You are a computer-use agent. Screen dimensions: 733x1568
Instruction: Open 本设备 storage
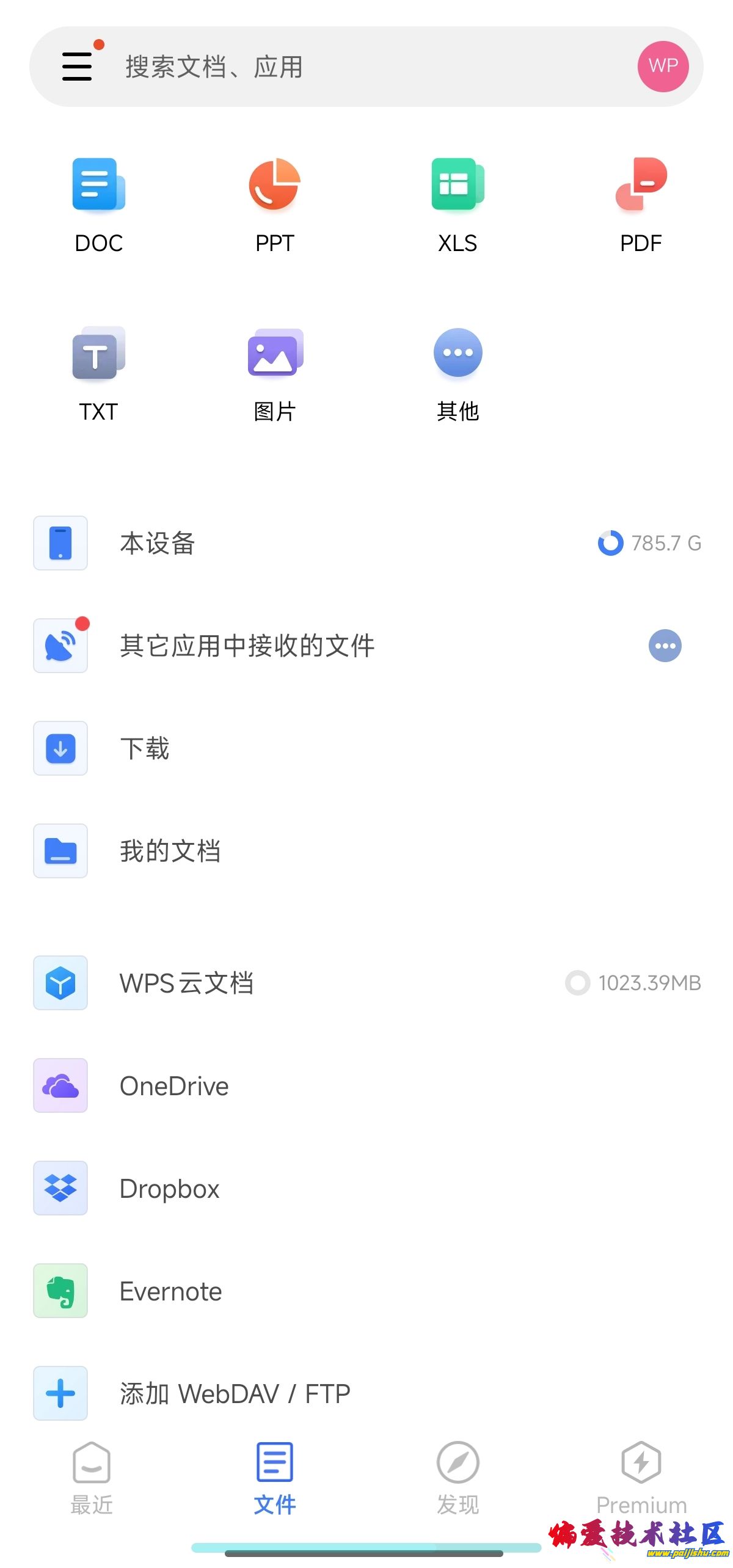point(158,543)
